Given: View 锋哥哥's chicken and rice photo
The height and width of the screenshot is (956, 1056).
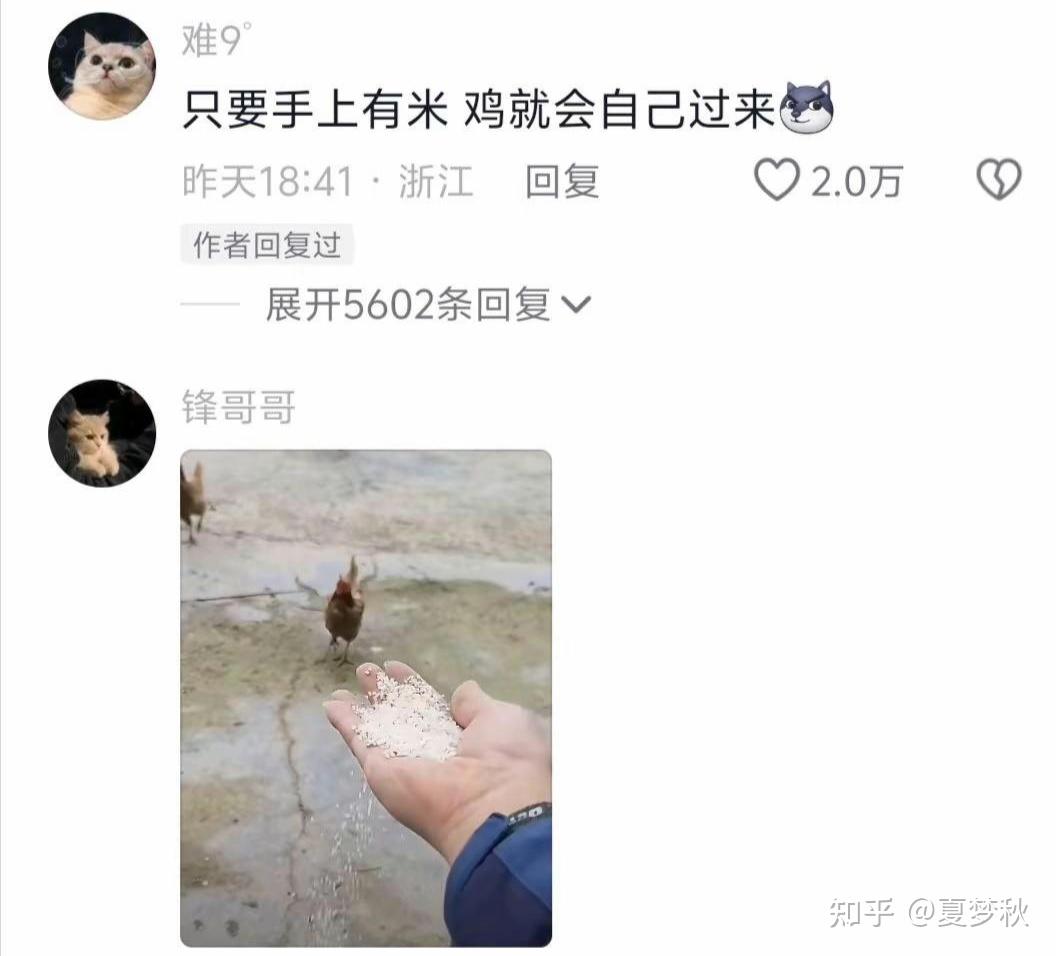Looking at the screenshot, I should 366,698.
